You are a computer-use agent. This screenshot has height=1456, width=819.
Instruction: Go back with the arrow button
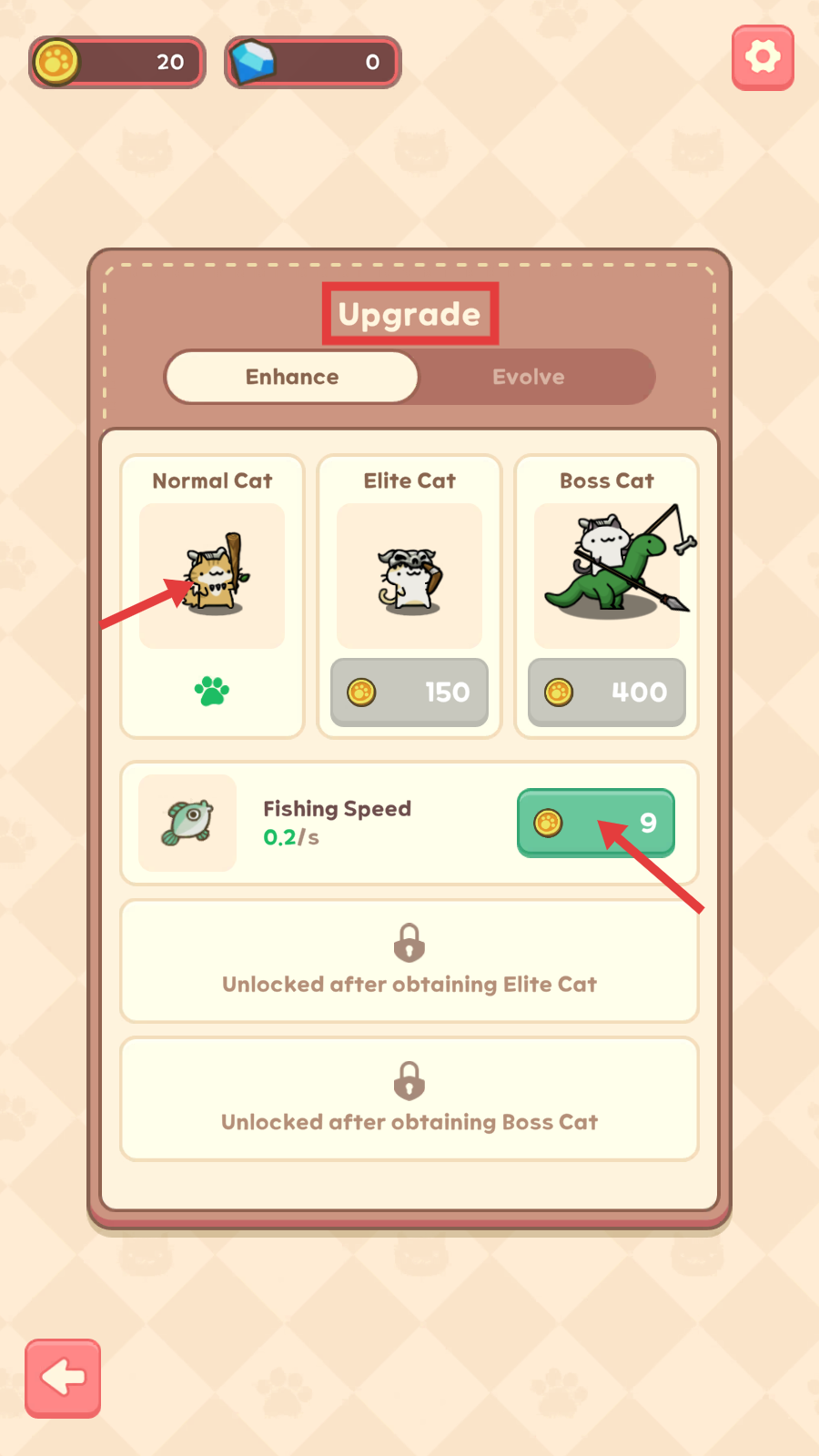click(63, 1378)
